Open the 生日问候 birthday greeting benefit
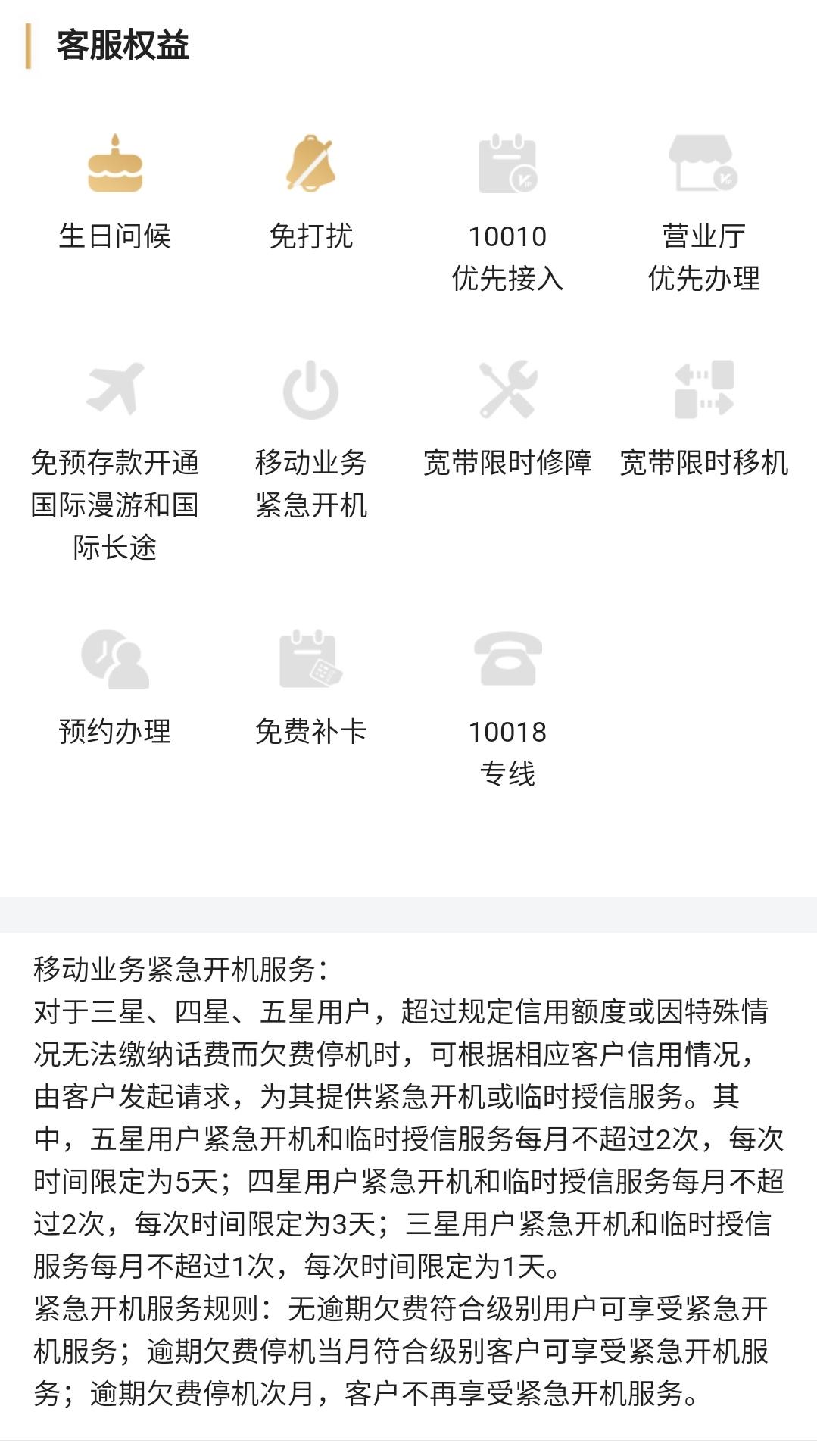The height and width of the screenshot is (1456, 817). point(114,164)
